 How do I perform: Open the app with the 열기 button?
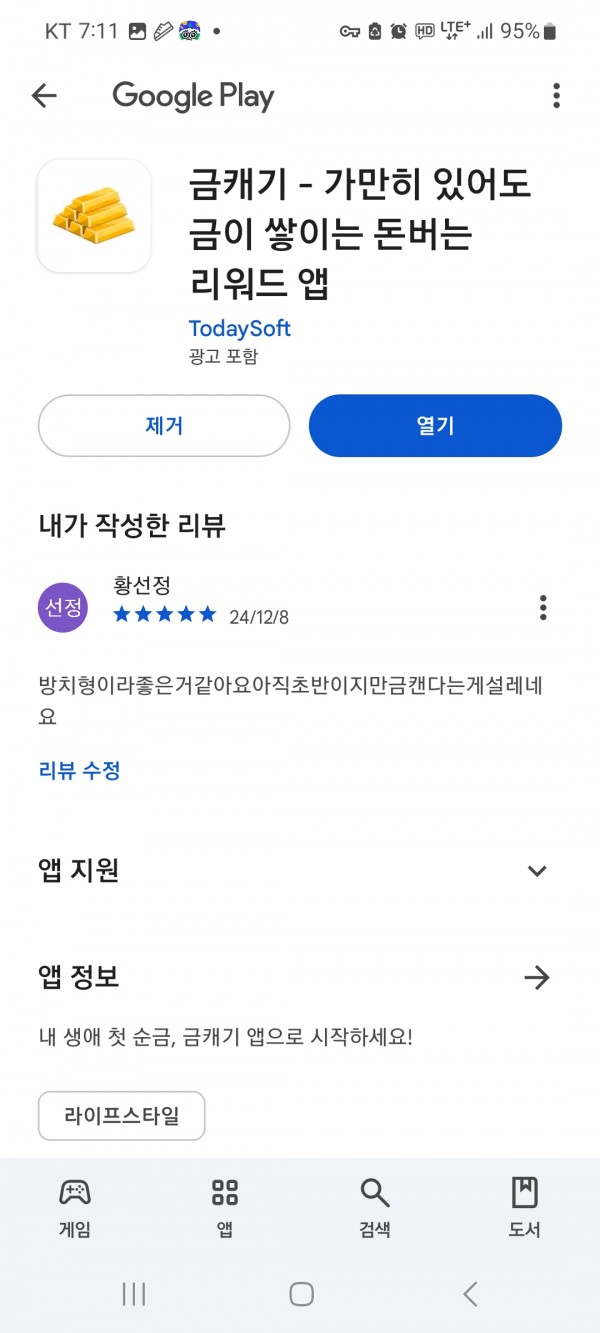pyautogui.click(x=435, y=425)
